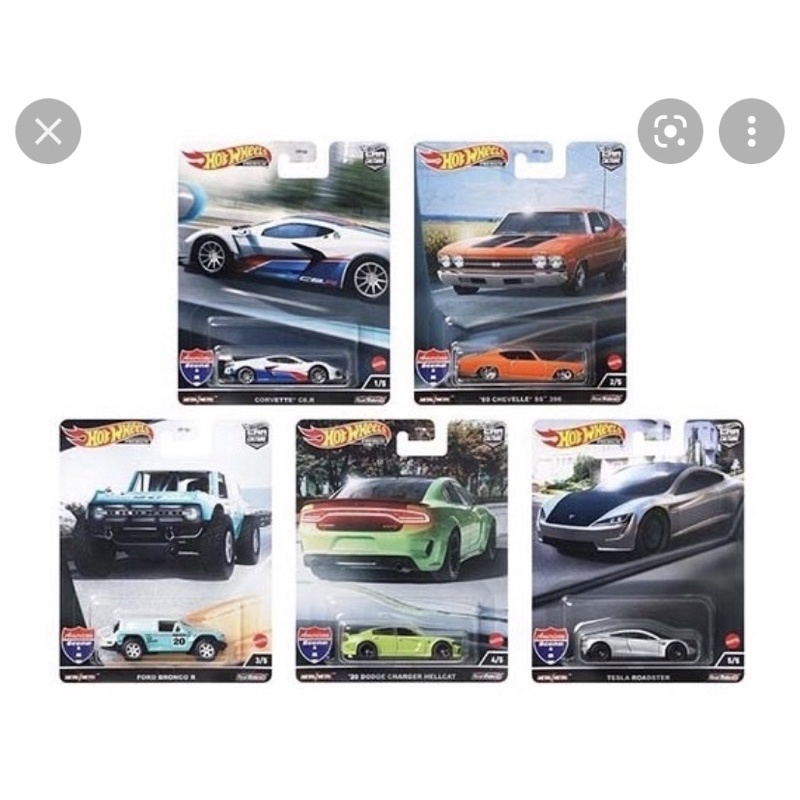This screenshot has width=800, height=800.
Task: Search this image with Lens
Action: click(670, 131)
